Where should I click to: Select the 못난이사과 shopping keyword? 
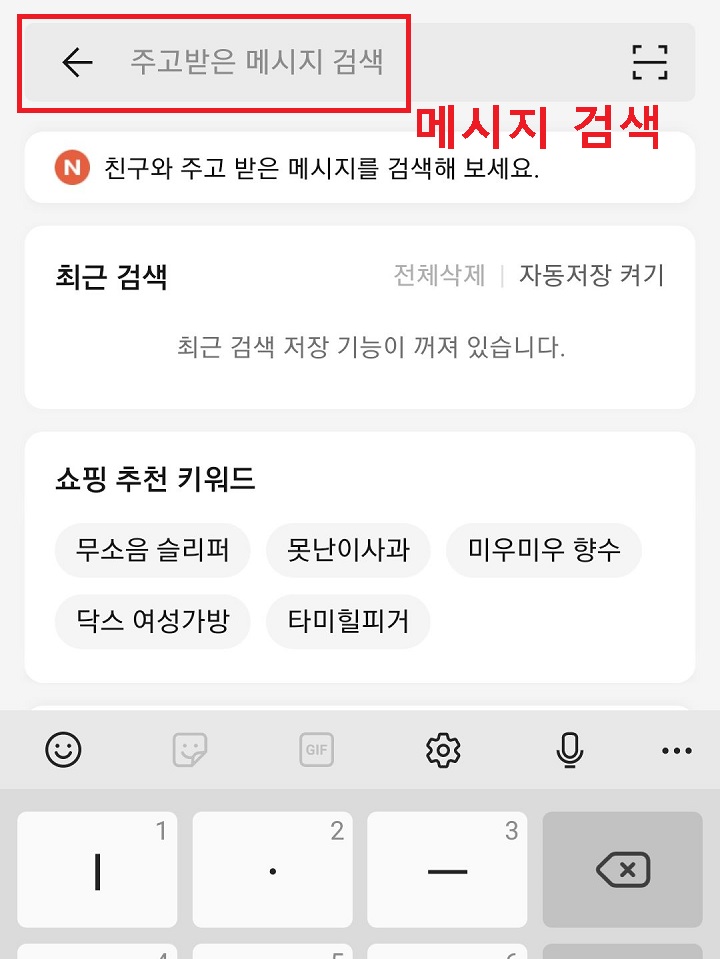pos(348,550)
